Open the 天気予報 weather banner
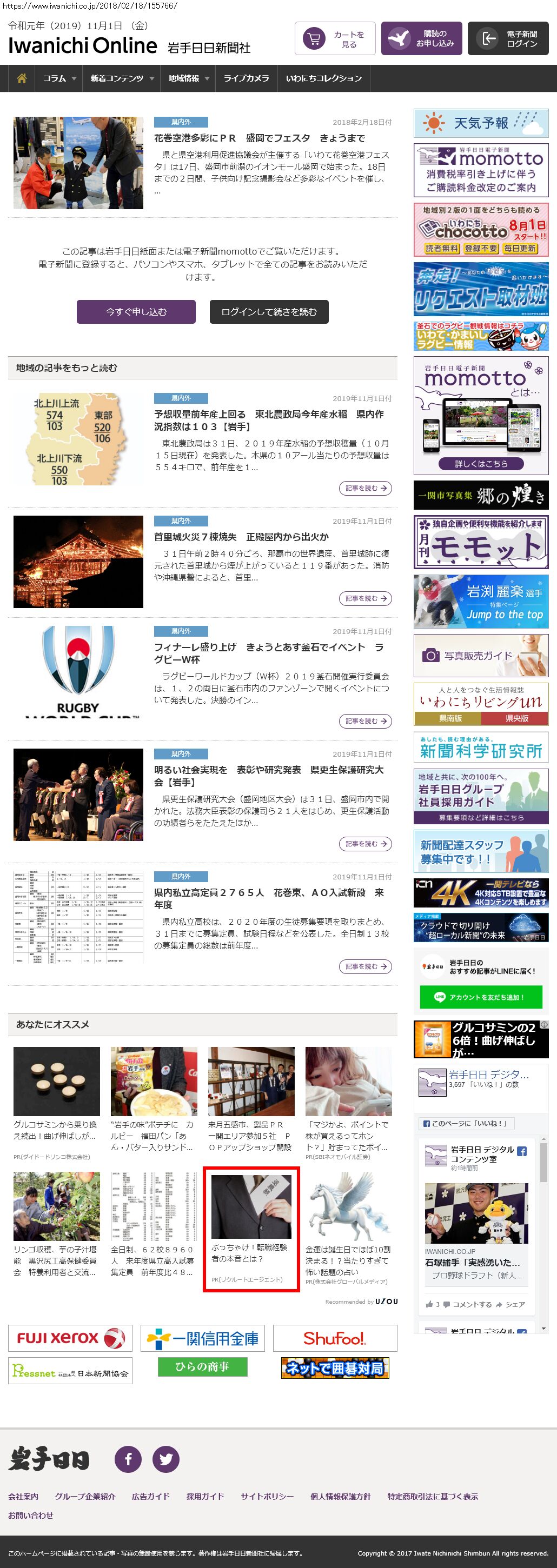Screen dimensions: 557x1568 click(x=480, y=123)
